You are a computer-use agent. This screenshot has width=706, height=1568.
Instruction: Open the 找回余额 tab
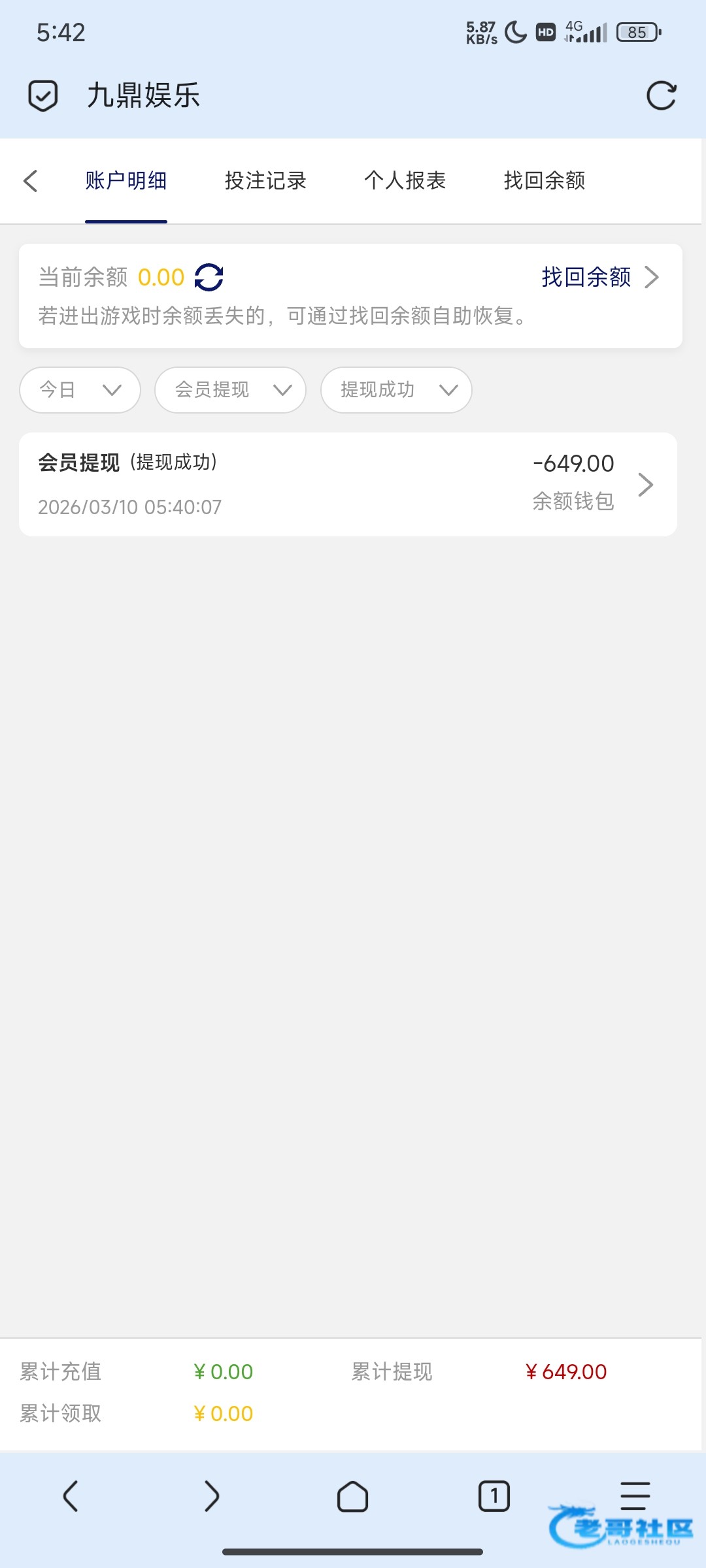(x=544, y=181)
